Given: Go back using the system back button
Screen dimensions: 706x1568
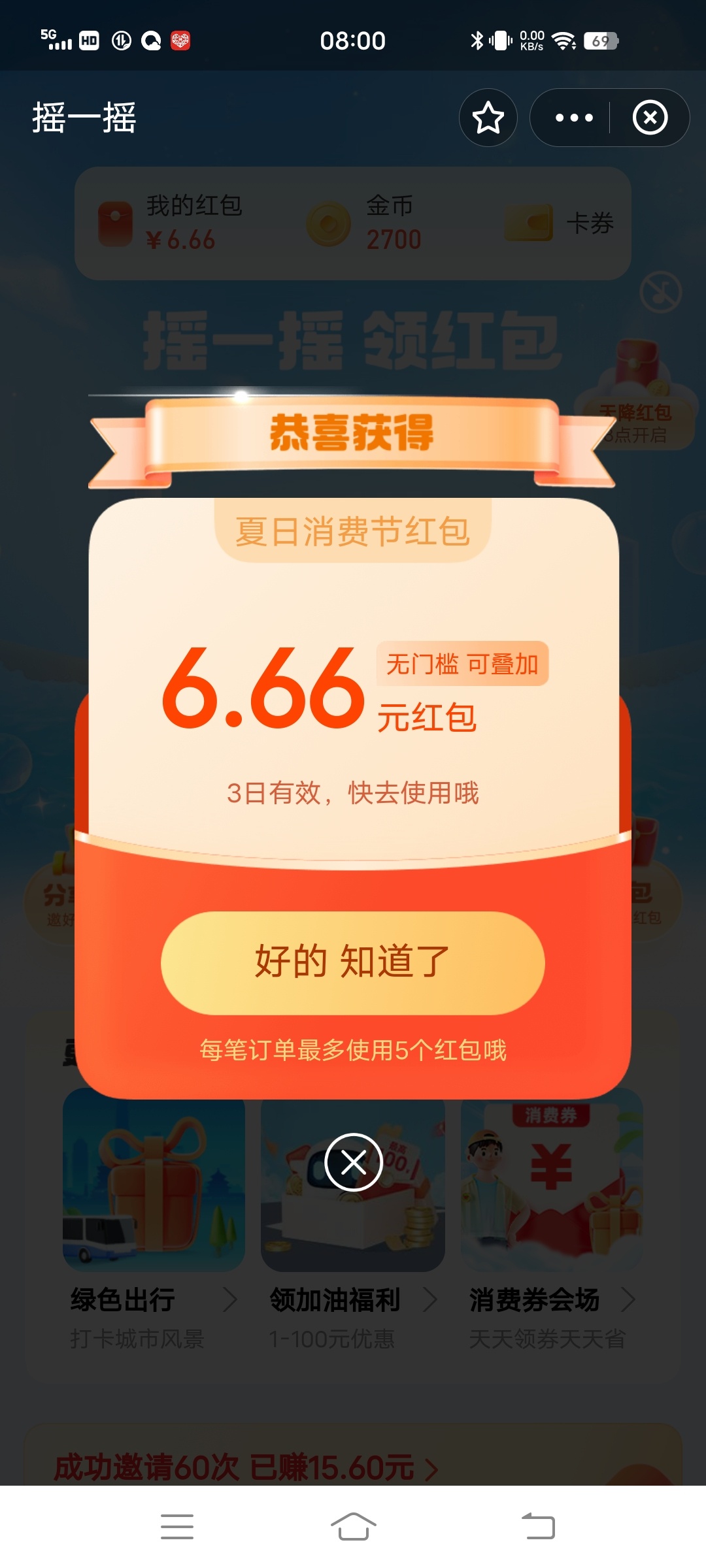Looking at the screenshot, I should pos(538,1527).
